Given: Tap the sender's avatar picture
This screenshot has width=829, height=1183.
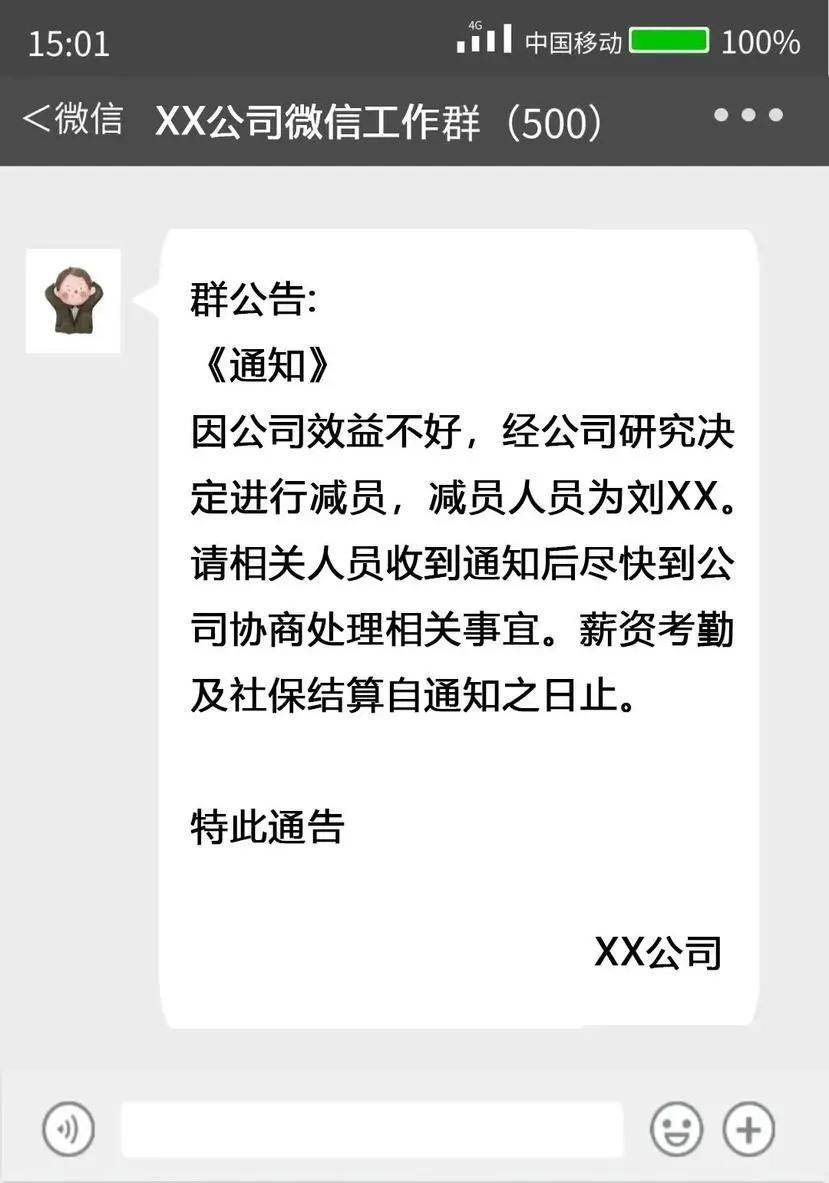Looking at the screenshot, I should tap(72, 298).
